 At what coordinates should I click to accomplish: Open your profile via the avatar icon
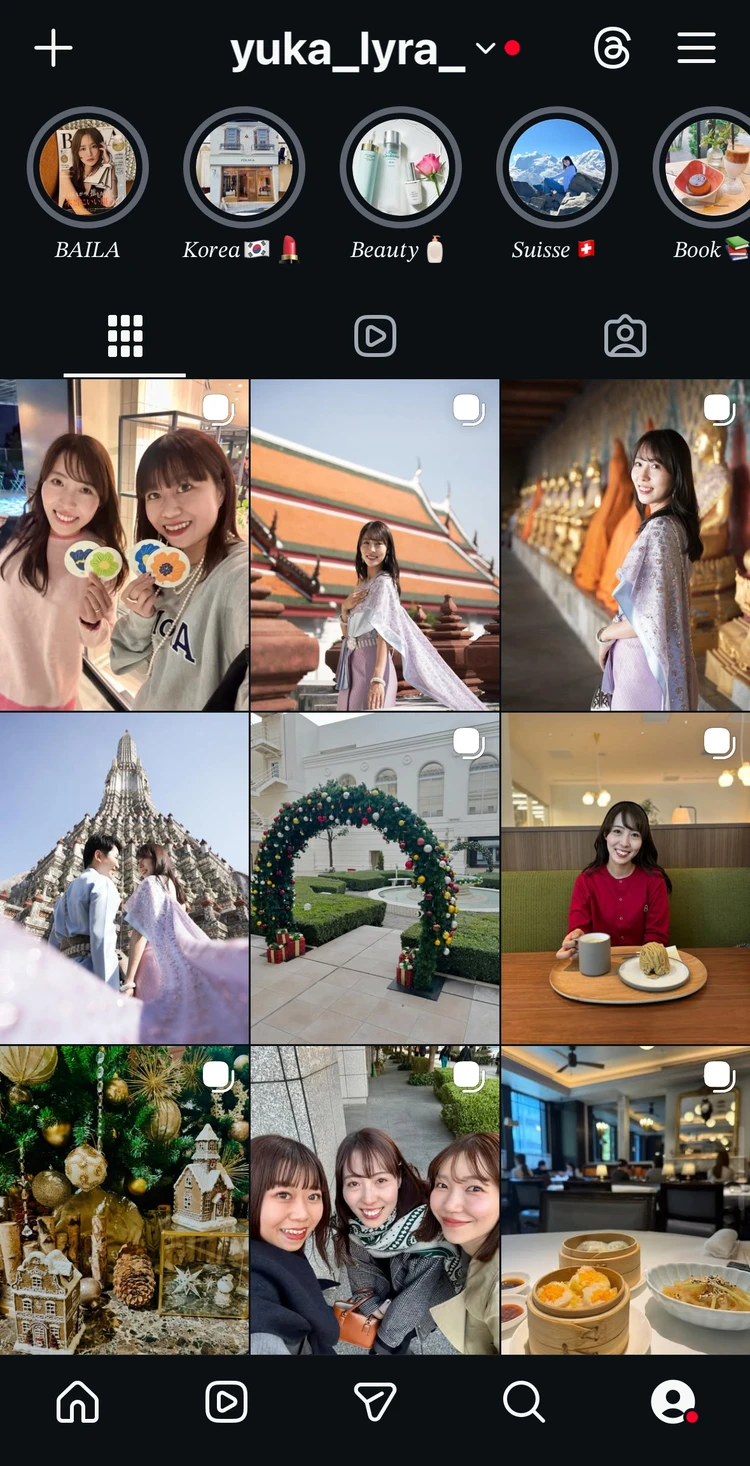tap(673, 1402)
